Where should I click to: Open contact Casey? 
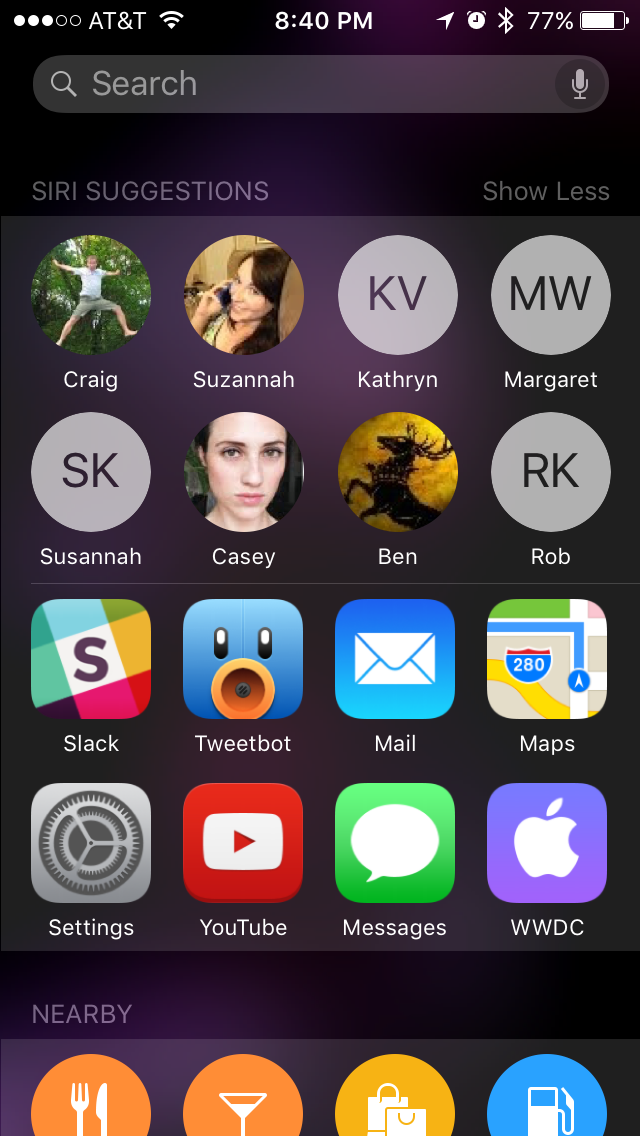point(243,472)
